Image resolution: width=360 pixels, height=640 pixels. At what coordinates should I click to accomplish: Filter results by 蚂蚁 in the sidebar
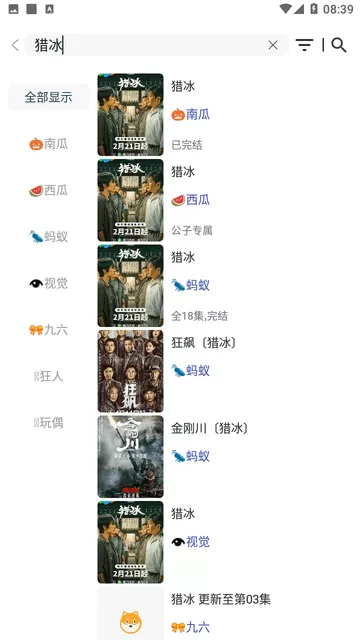(x=49, y=237)
